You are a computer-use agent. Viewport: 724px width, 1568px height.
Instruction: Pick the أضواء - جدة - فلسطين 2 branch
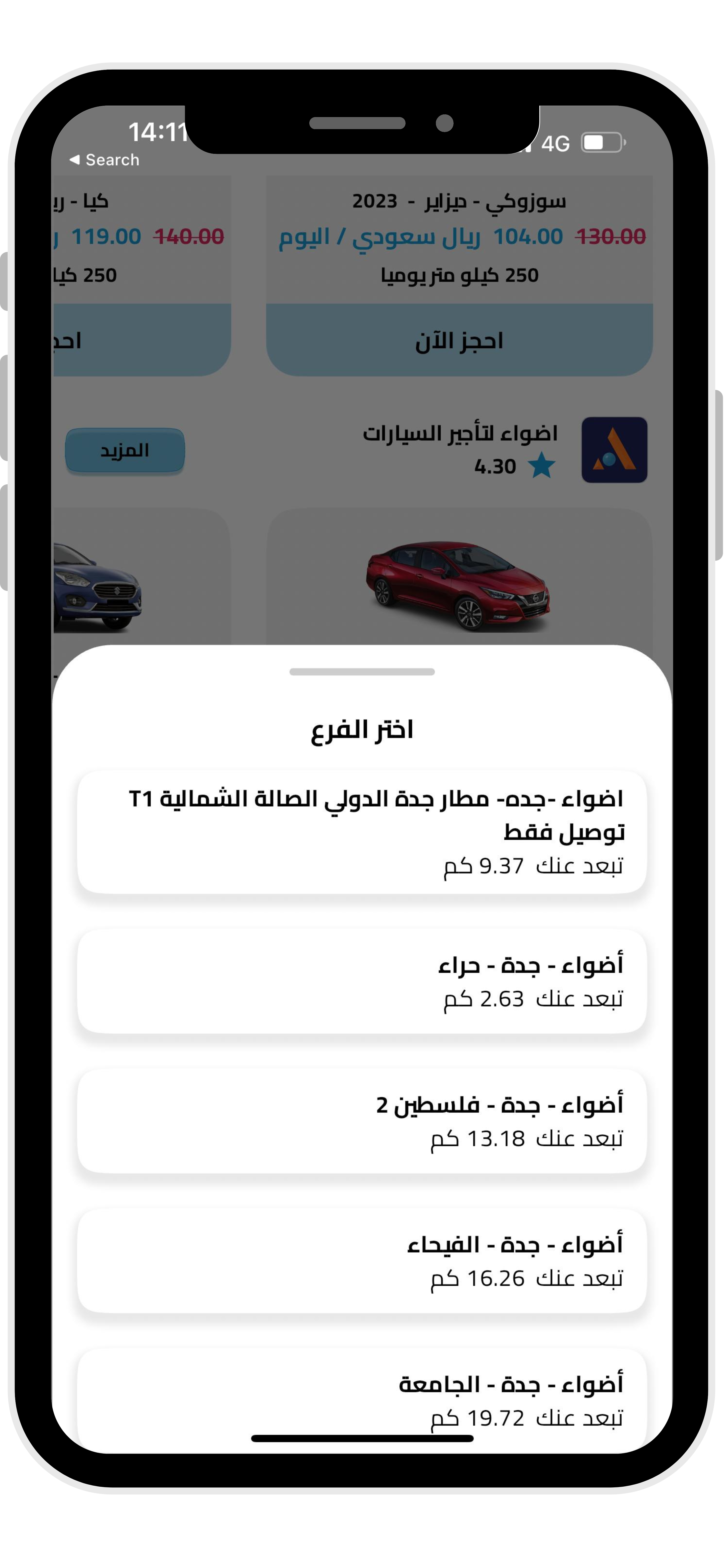362,1121
